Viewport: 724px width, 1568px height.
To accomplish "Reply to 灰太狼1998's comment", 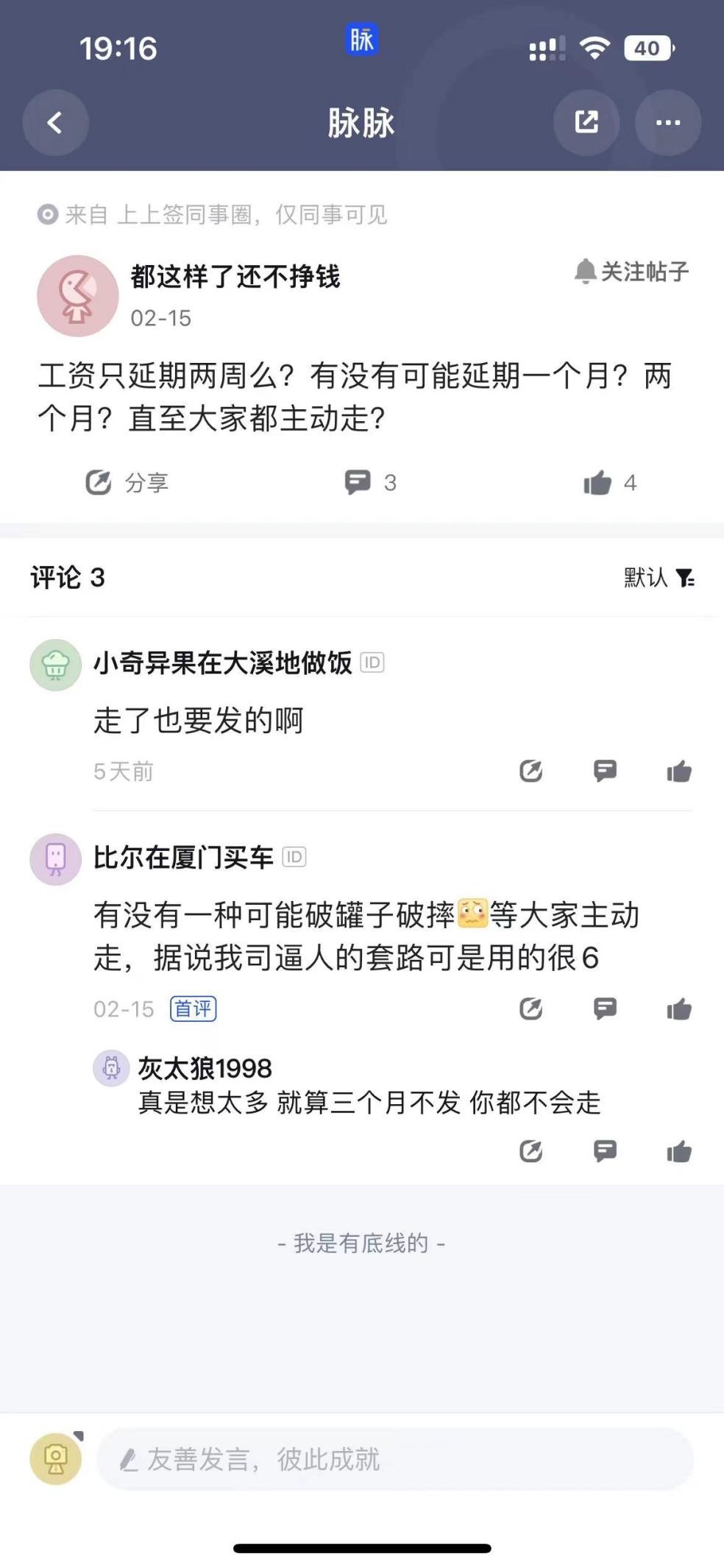I will [x=605, y=1150].
